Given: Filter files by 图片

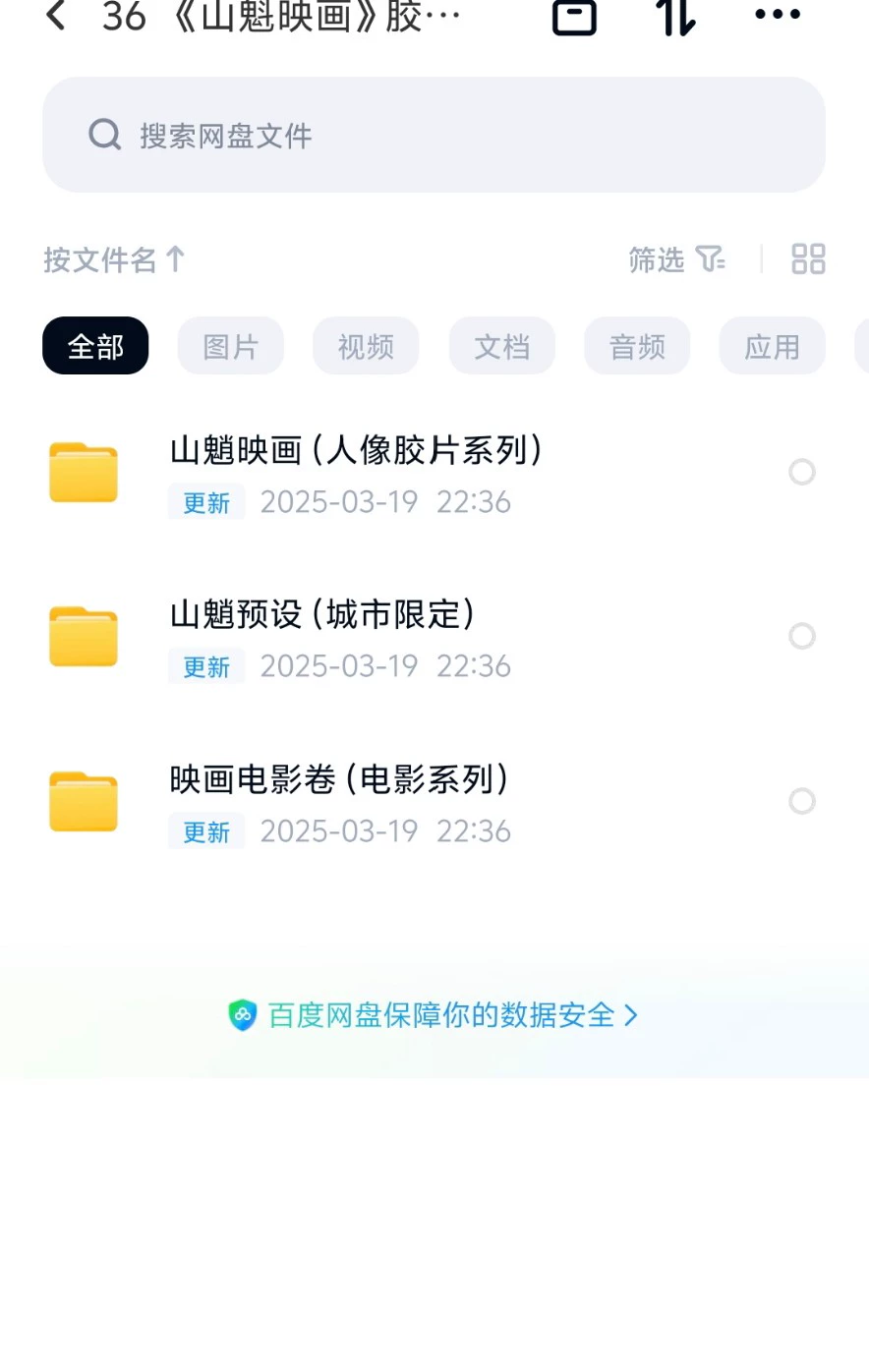Looking at the screenshot, I should point(230,346).
